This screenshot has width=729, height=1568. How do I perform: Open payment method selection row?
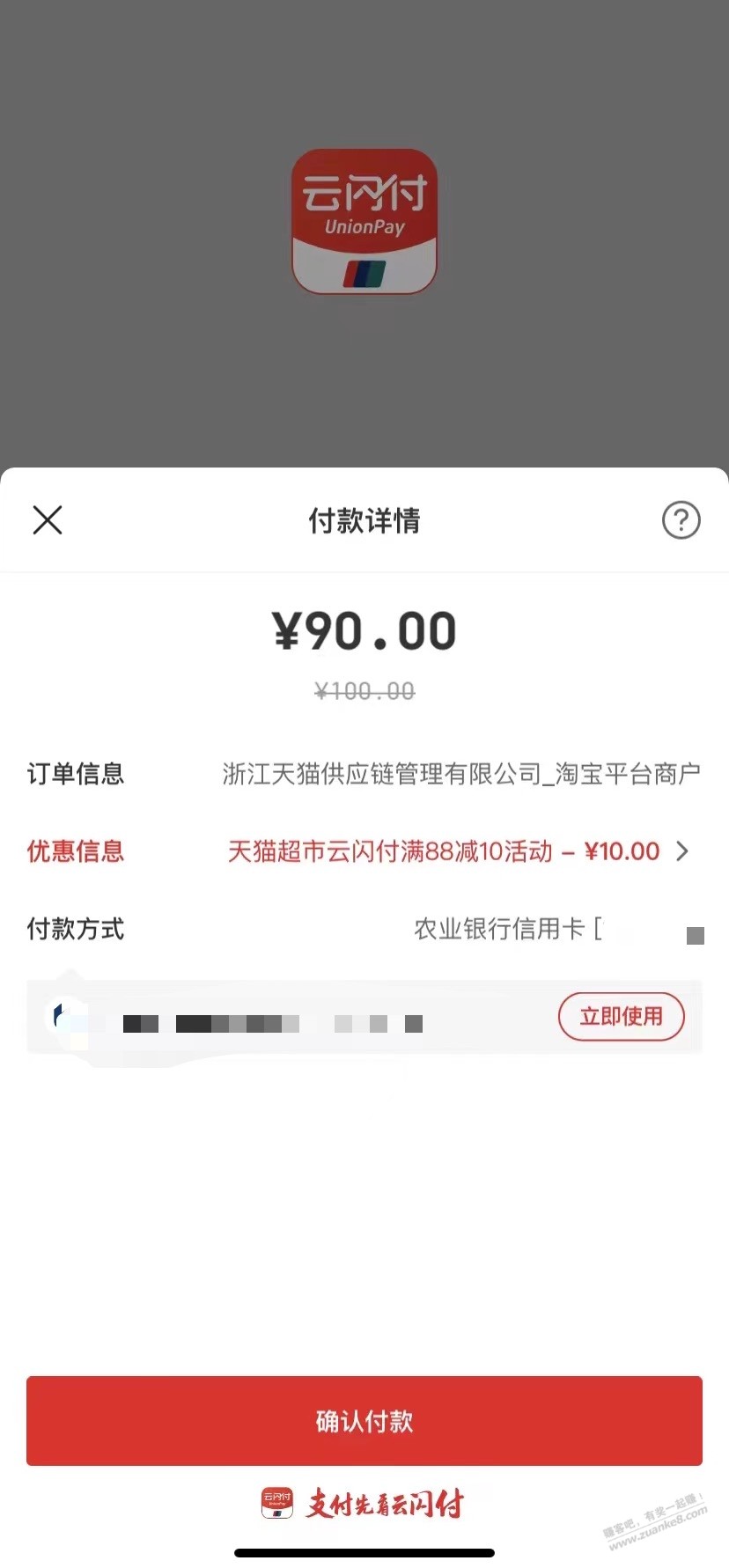pyautogui.click(x=364, y=930)
